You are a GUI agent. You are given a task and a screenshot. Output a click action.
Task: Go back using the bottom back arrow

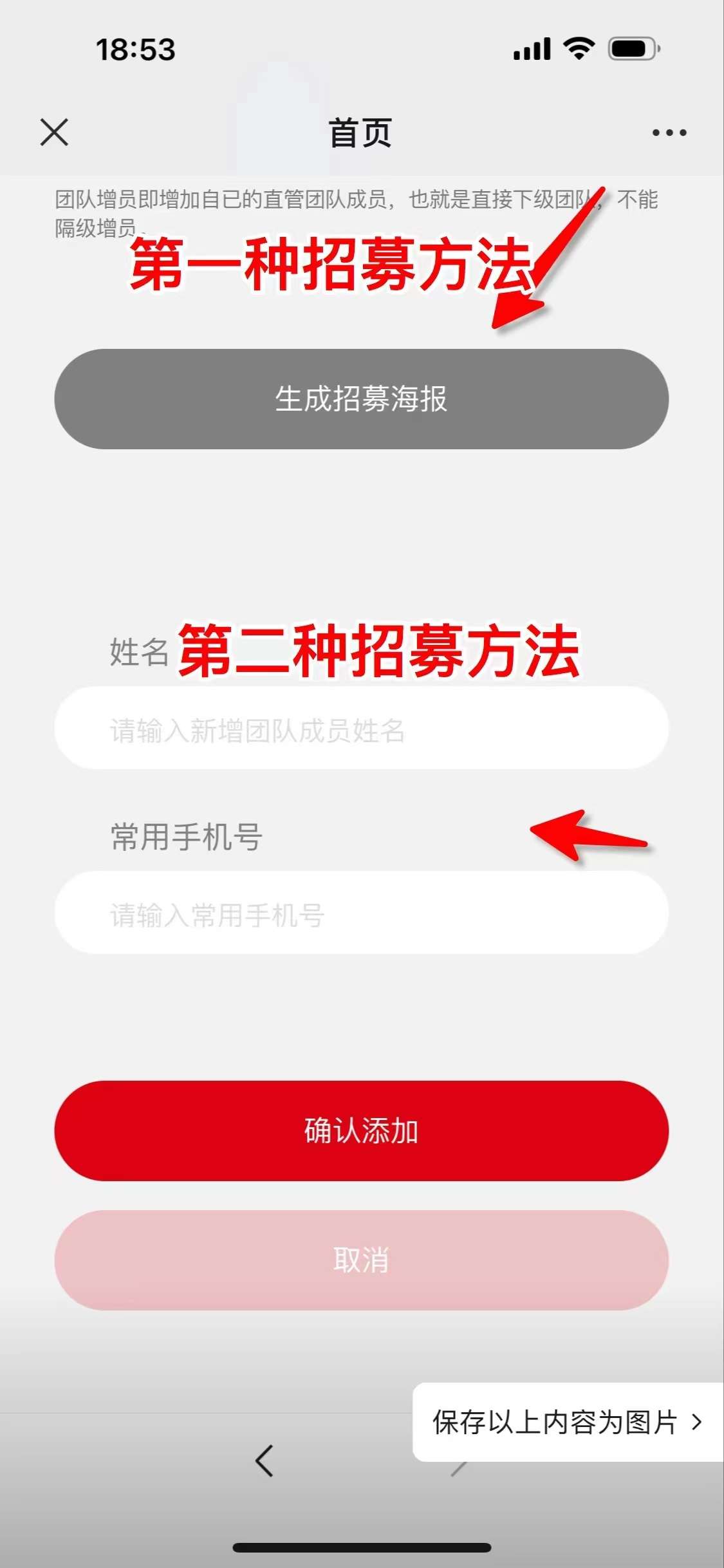pyautogui.click(x=265, y=1461)
